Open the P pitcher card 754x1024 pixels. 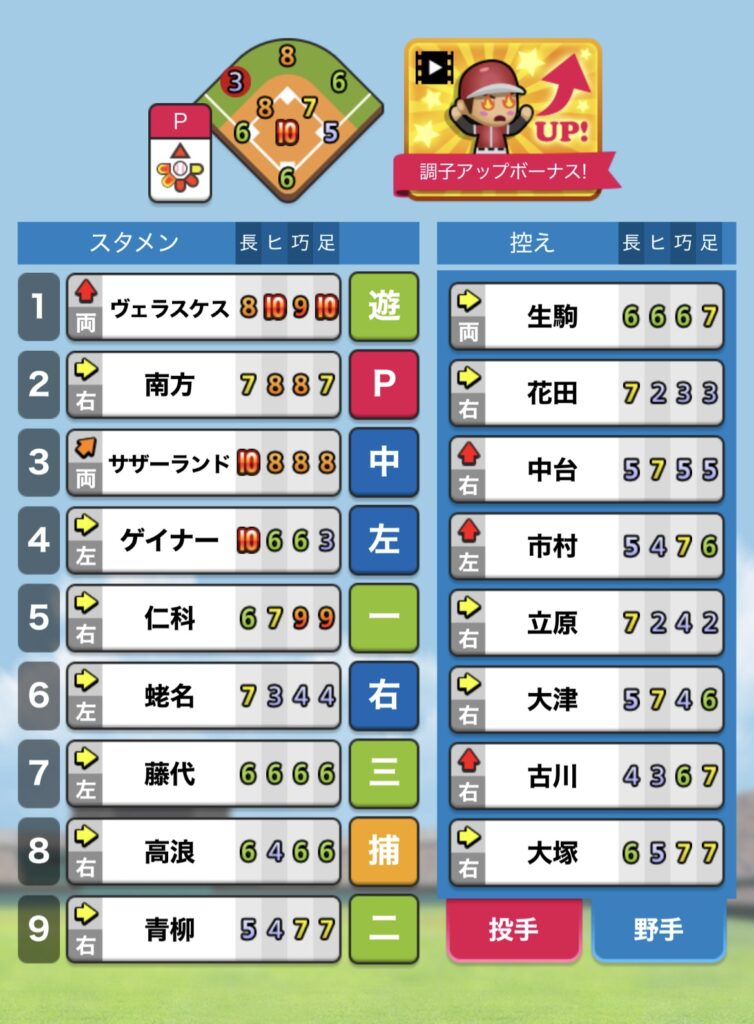(x=180, y=153)
